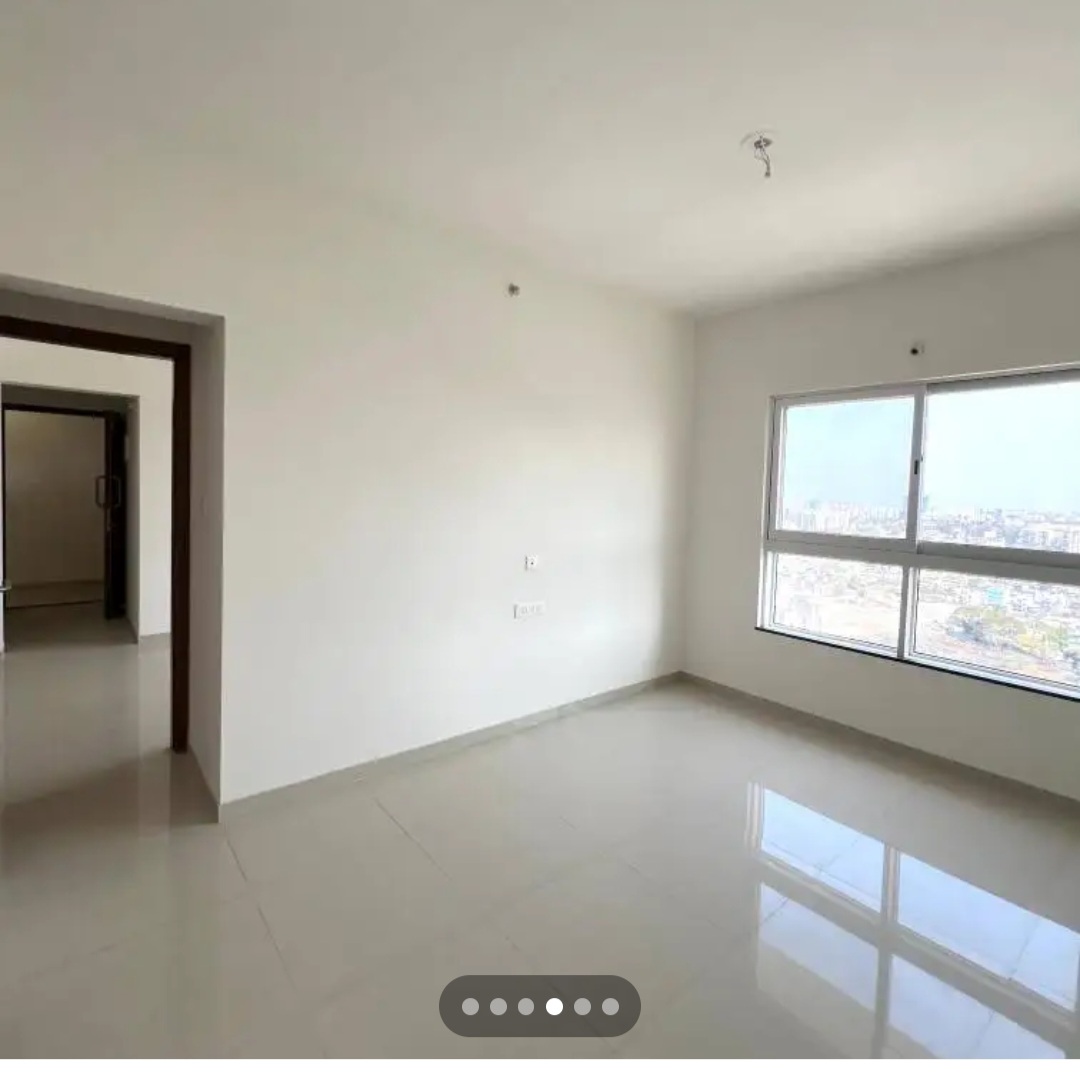Open the room photo in full view

[540, 500]
